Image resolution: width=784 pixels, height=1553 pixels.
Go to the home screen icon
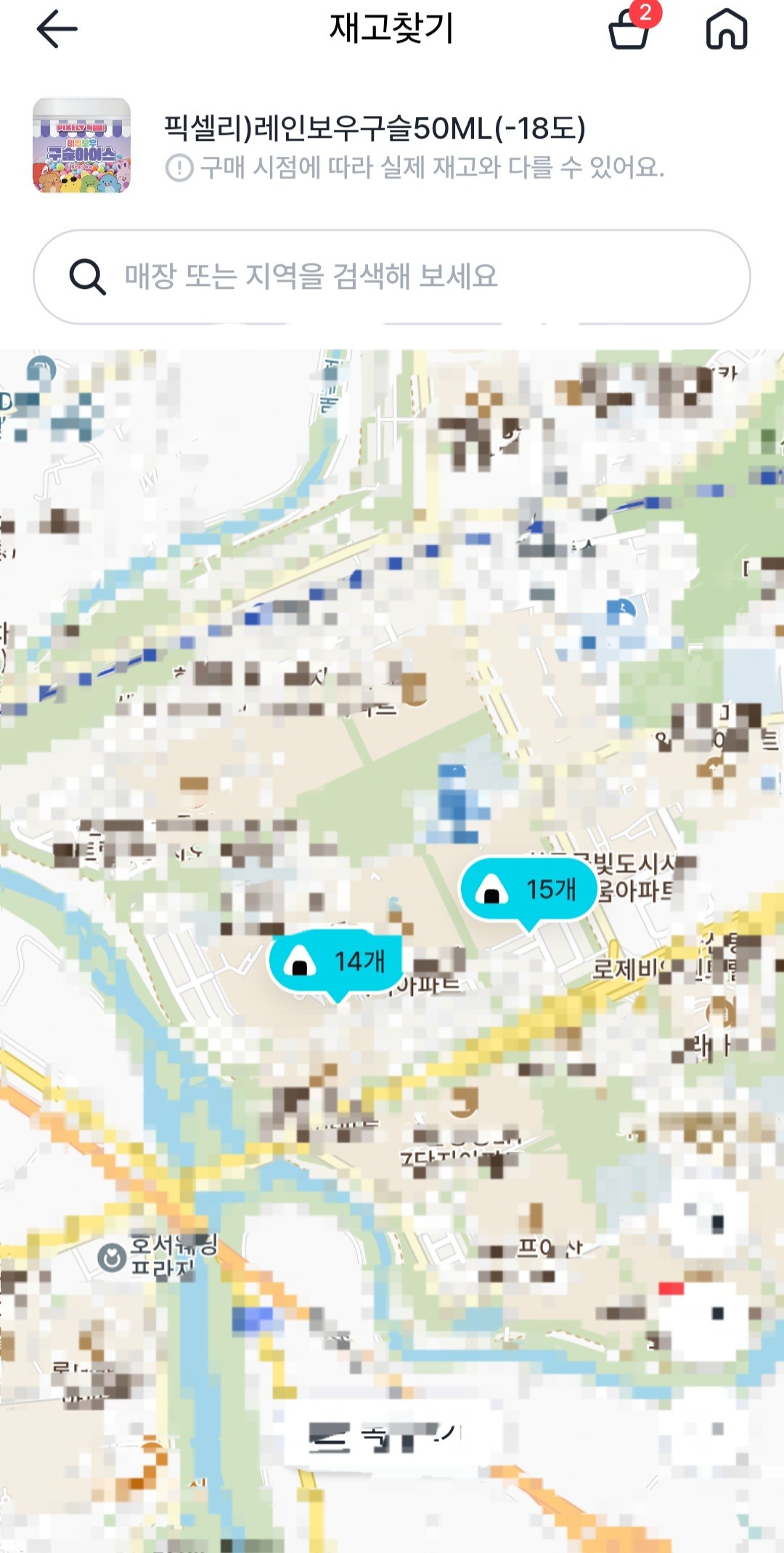click(x=726, y=30)
